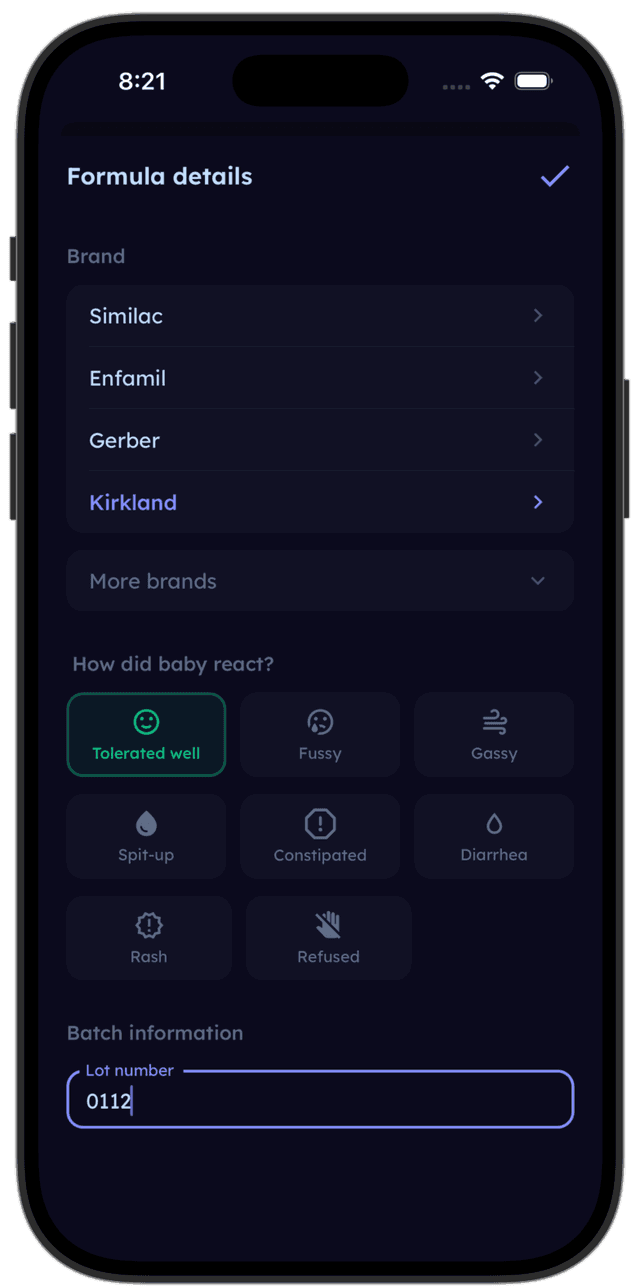Pick the Constipated reaction
Screen dimensions: 640x1287
[320, 837]
